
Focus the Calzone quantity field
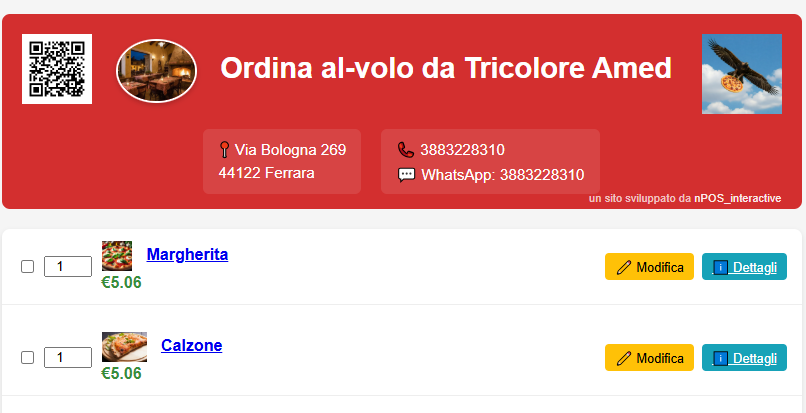click(x=68, y=357)
